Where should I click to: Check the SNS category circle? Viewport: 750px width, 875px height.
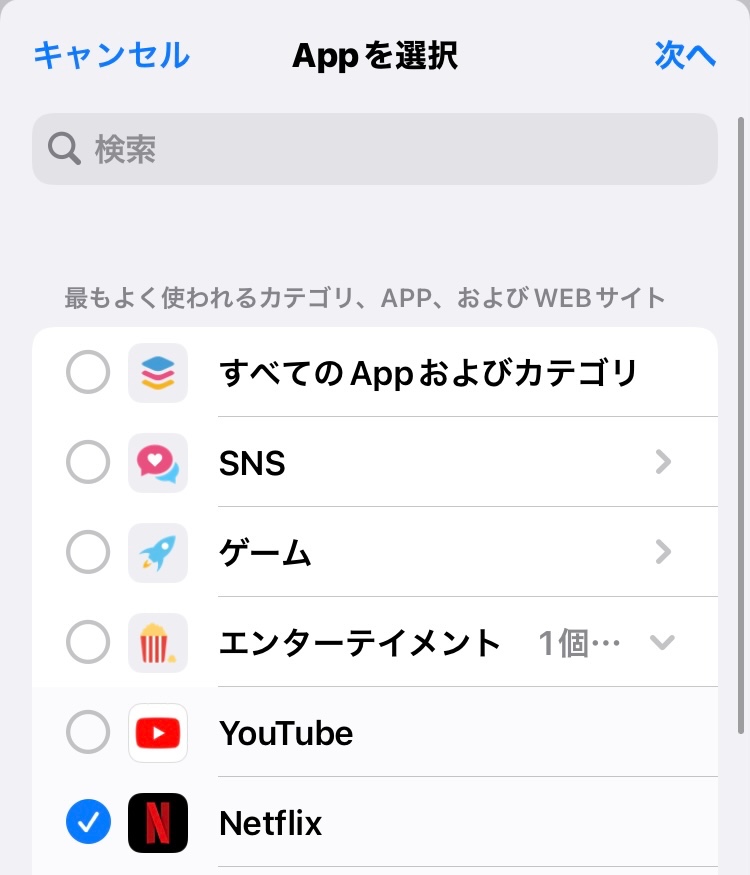pos(88,463)
